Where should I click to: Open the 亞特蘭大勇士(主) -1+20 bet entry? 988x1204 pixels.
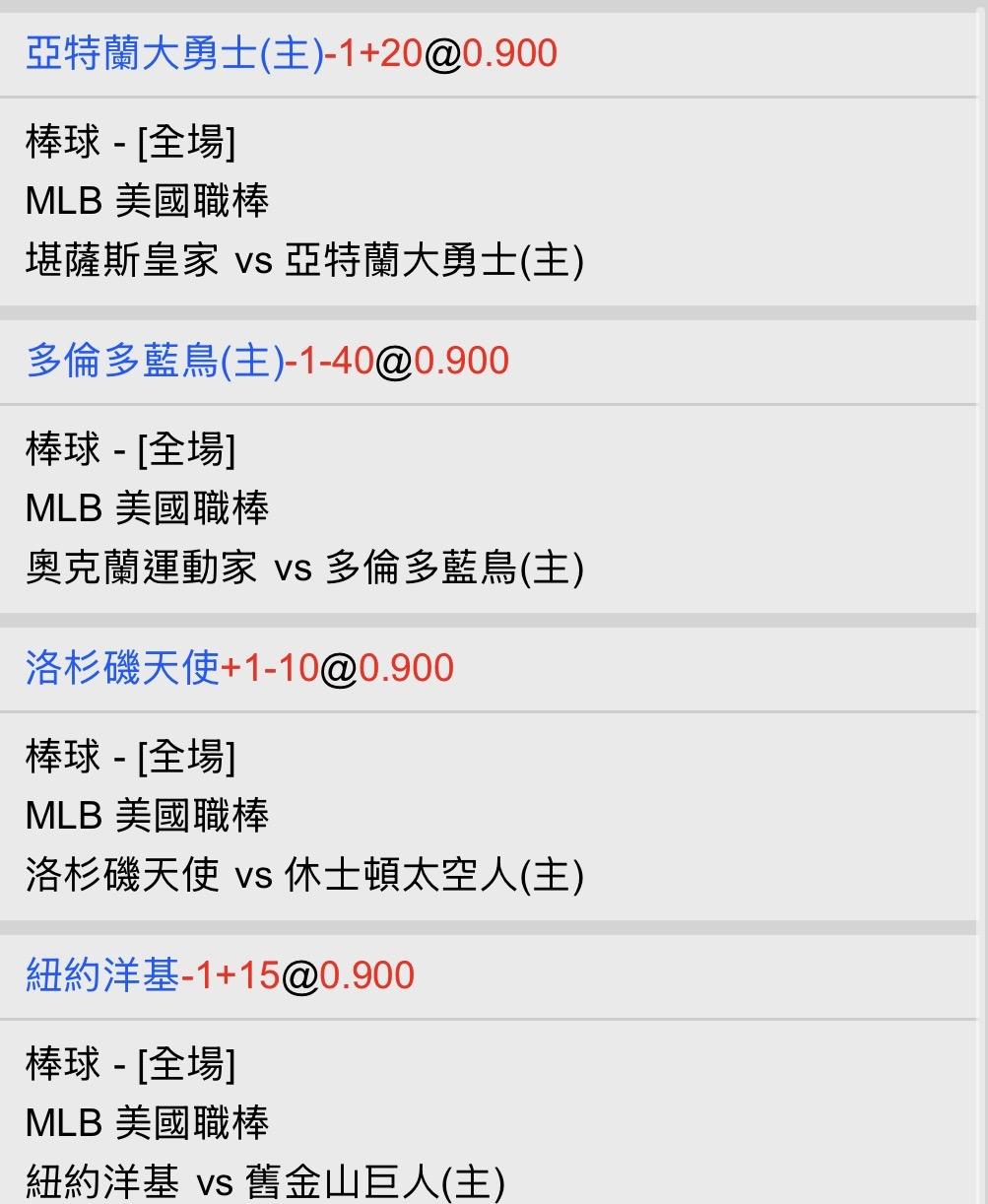pos(292,53)
